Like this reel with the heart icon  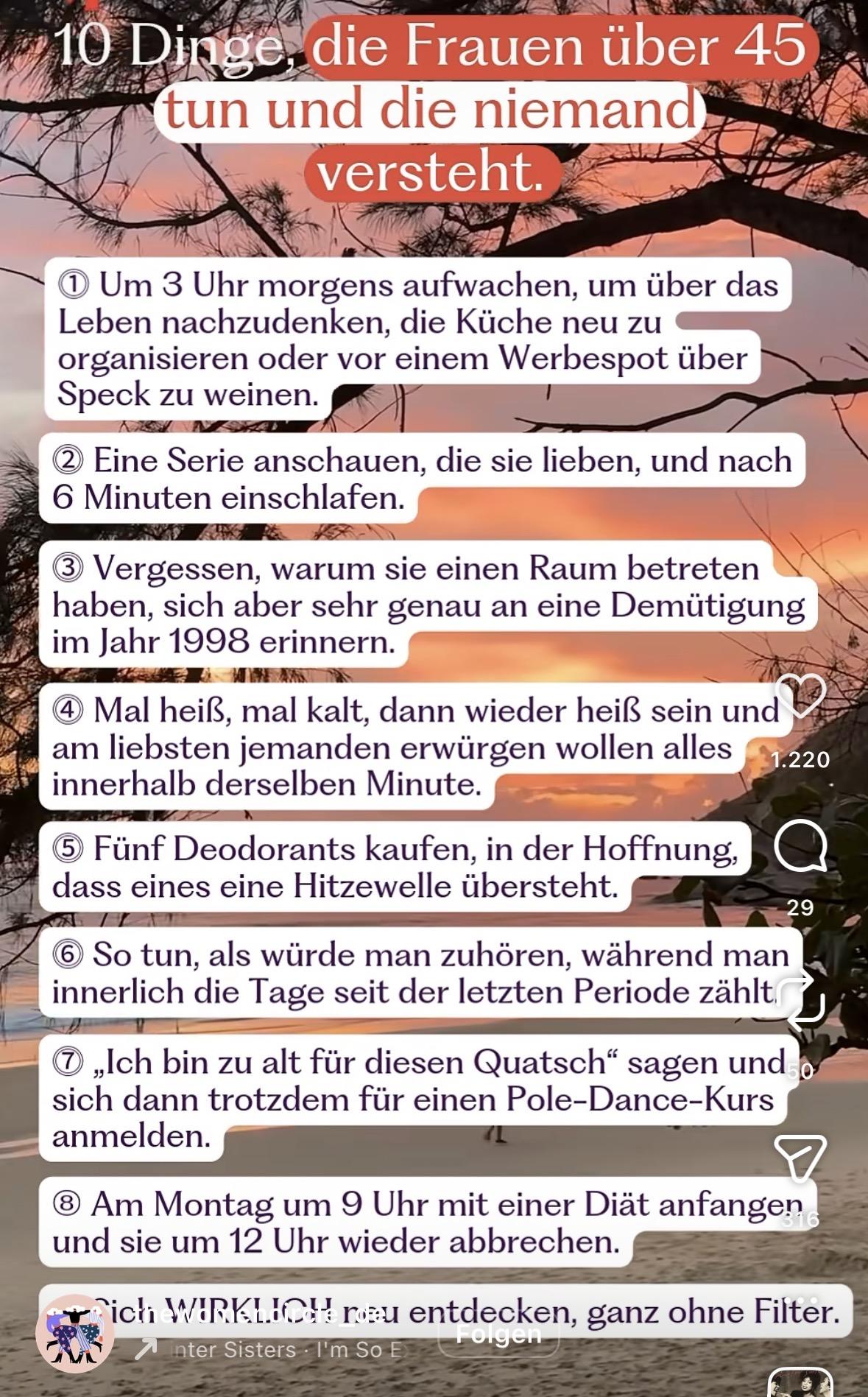click(x=800, y=695)
